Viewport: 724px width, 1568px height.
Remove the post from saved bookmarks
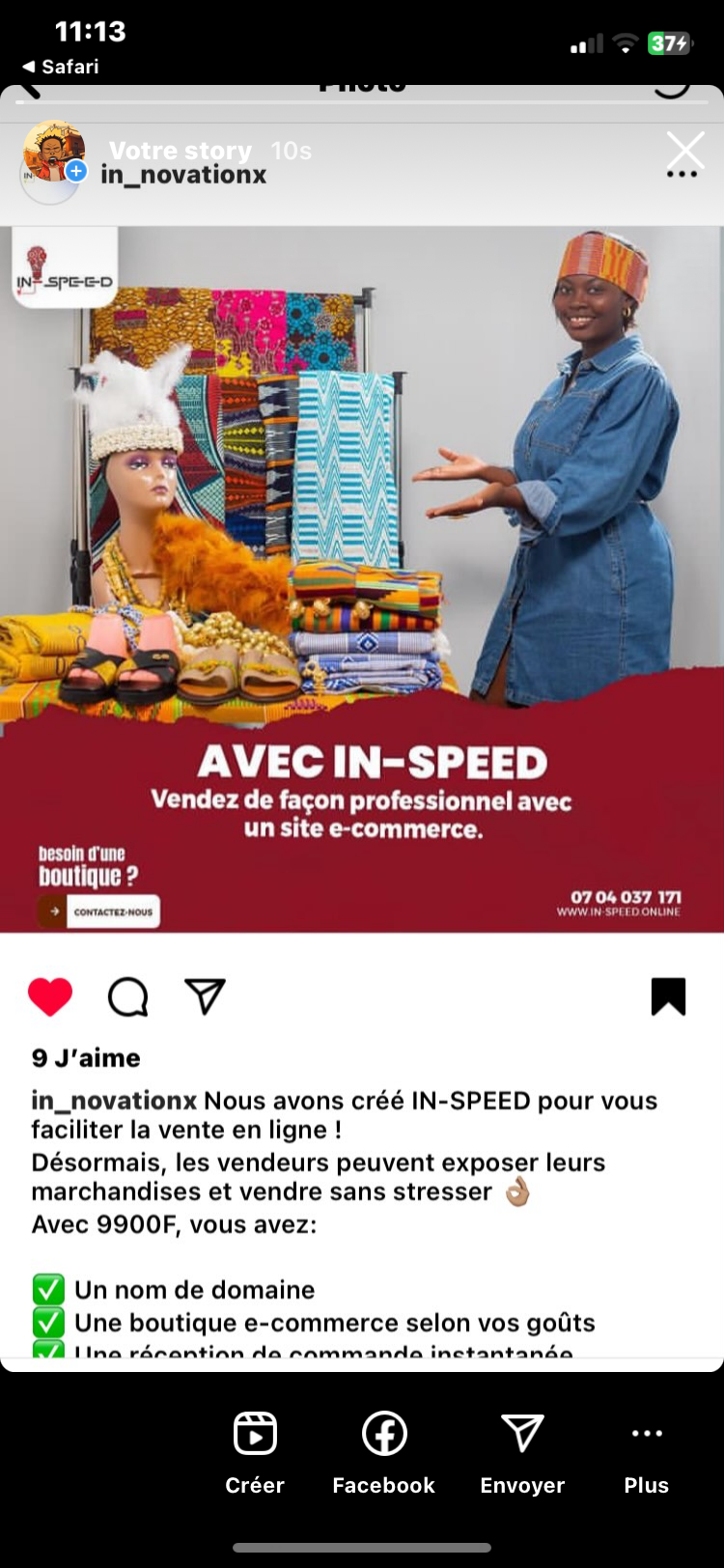click(668, 996)
